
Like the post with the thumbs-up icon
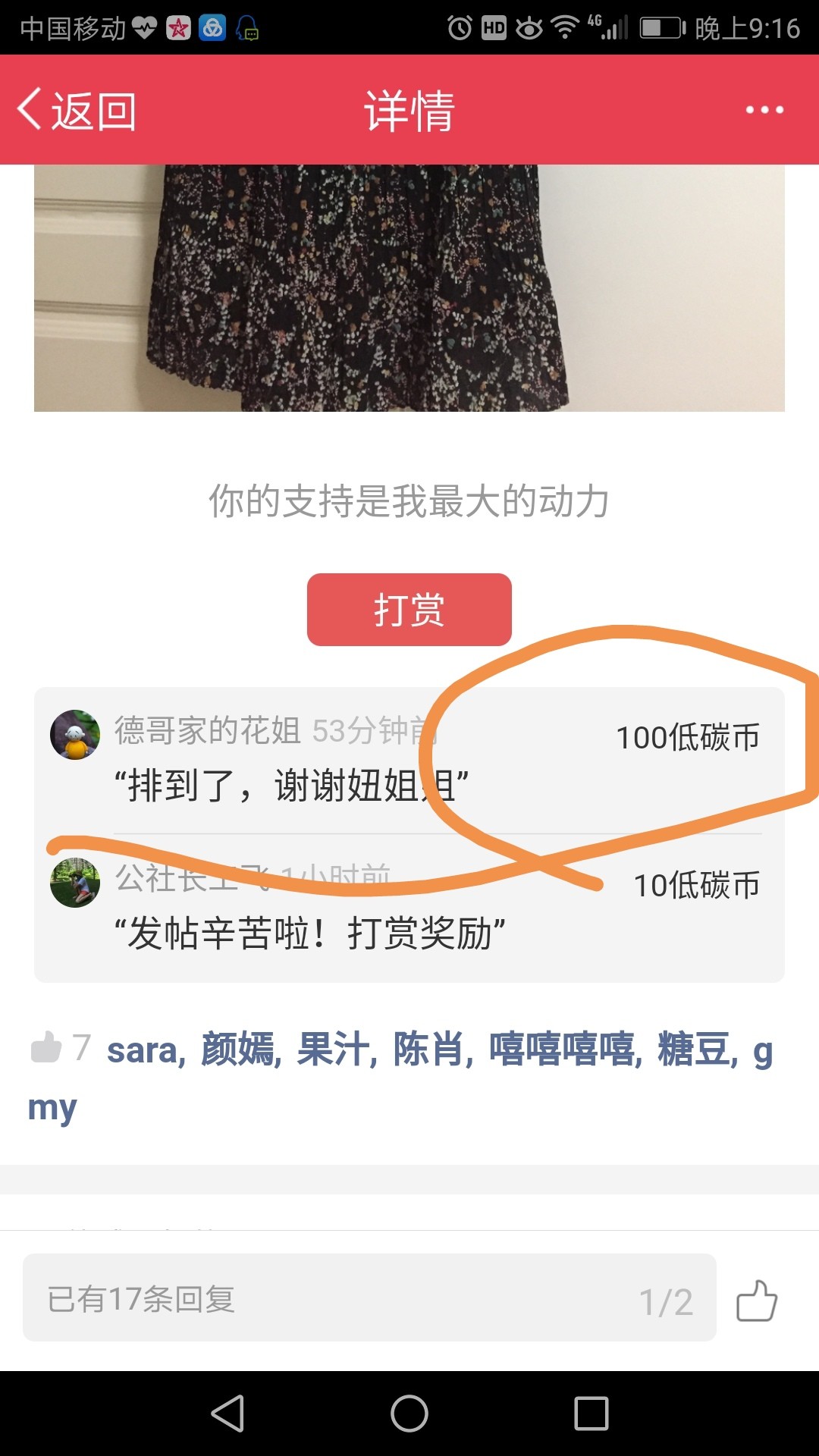tap(757, 1300)
